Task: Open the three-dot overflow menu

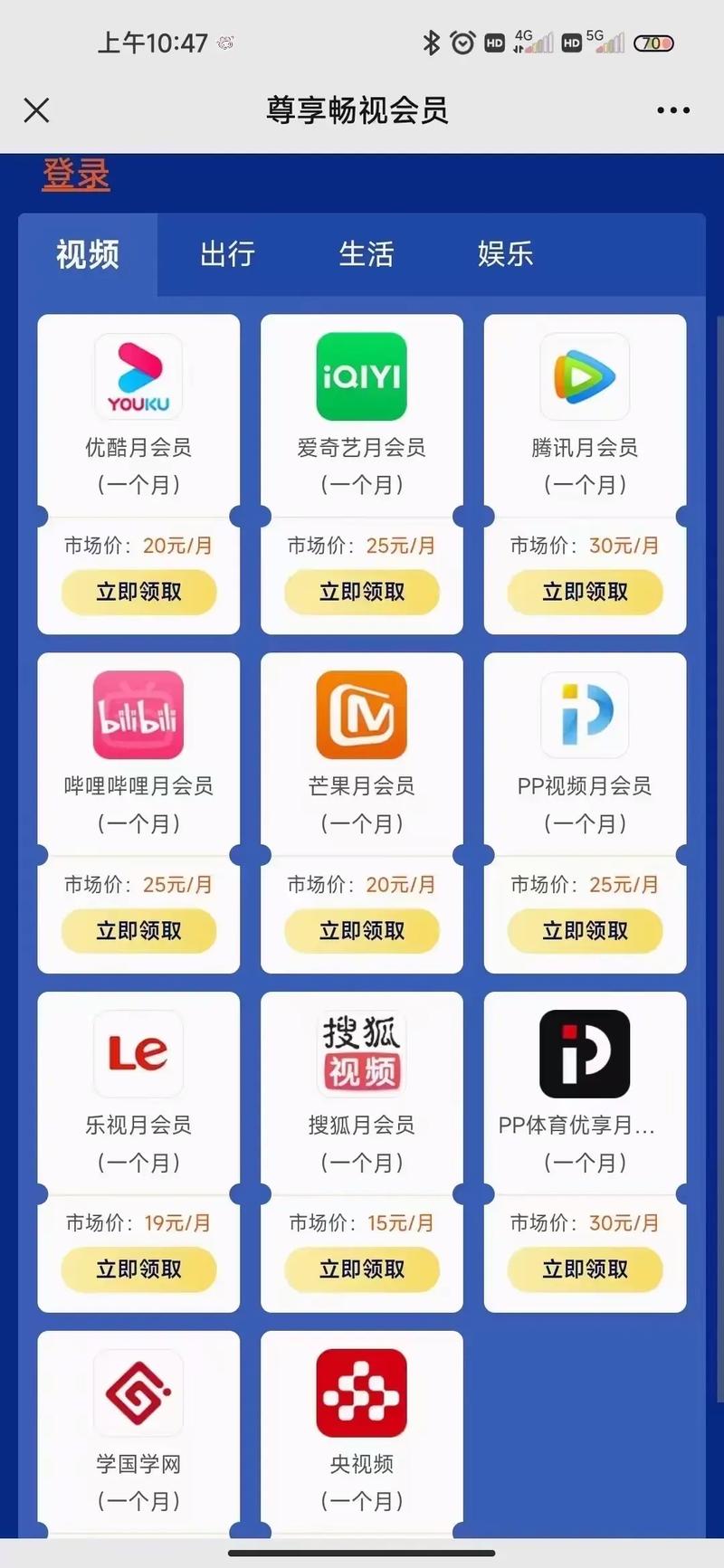Action: point(672,110)
